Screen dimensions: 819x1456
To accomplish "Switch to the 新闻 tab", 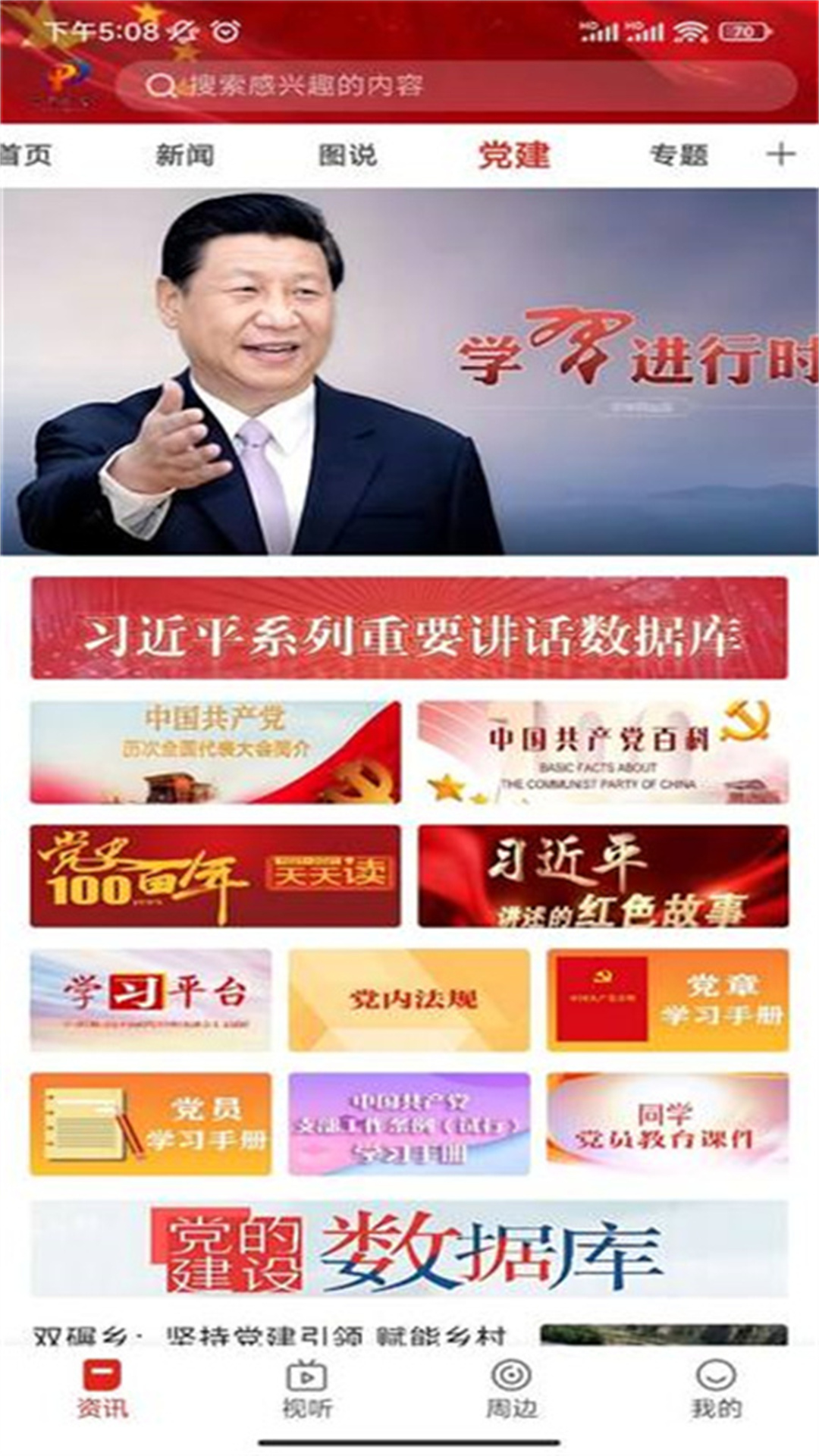I will (184, 154).
